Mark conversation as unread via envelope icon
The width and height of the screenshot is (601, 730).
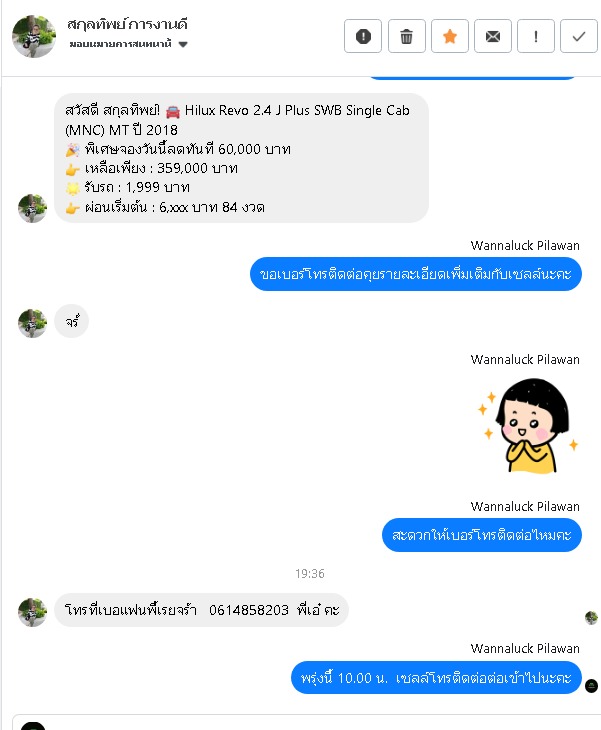[x=493, y=36]
